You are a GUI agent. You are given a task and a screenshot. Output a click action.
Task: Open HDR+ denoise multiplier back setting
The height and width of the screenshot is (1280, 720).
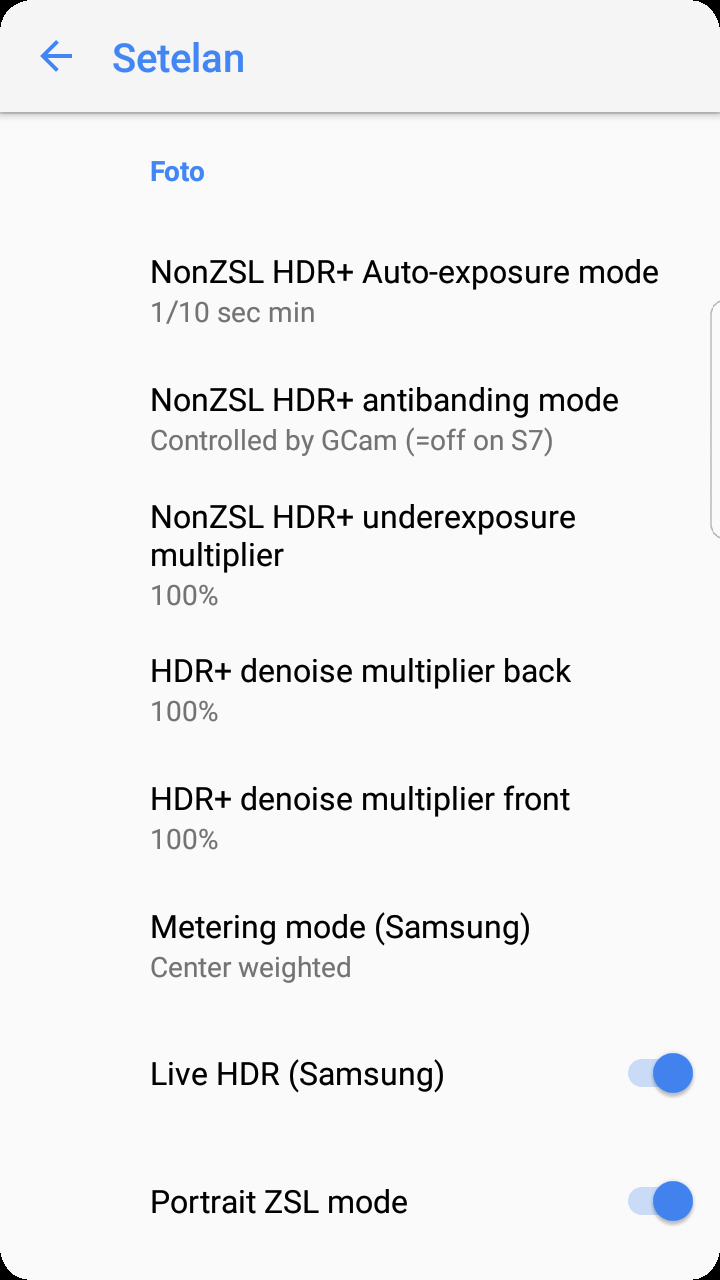pyautogui.click(x=360, y=691)
